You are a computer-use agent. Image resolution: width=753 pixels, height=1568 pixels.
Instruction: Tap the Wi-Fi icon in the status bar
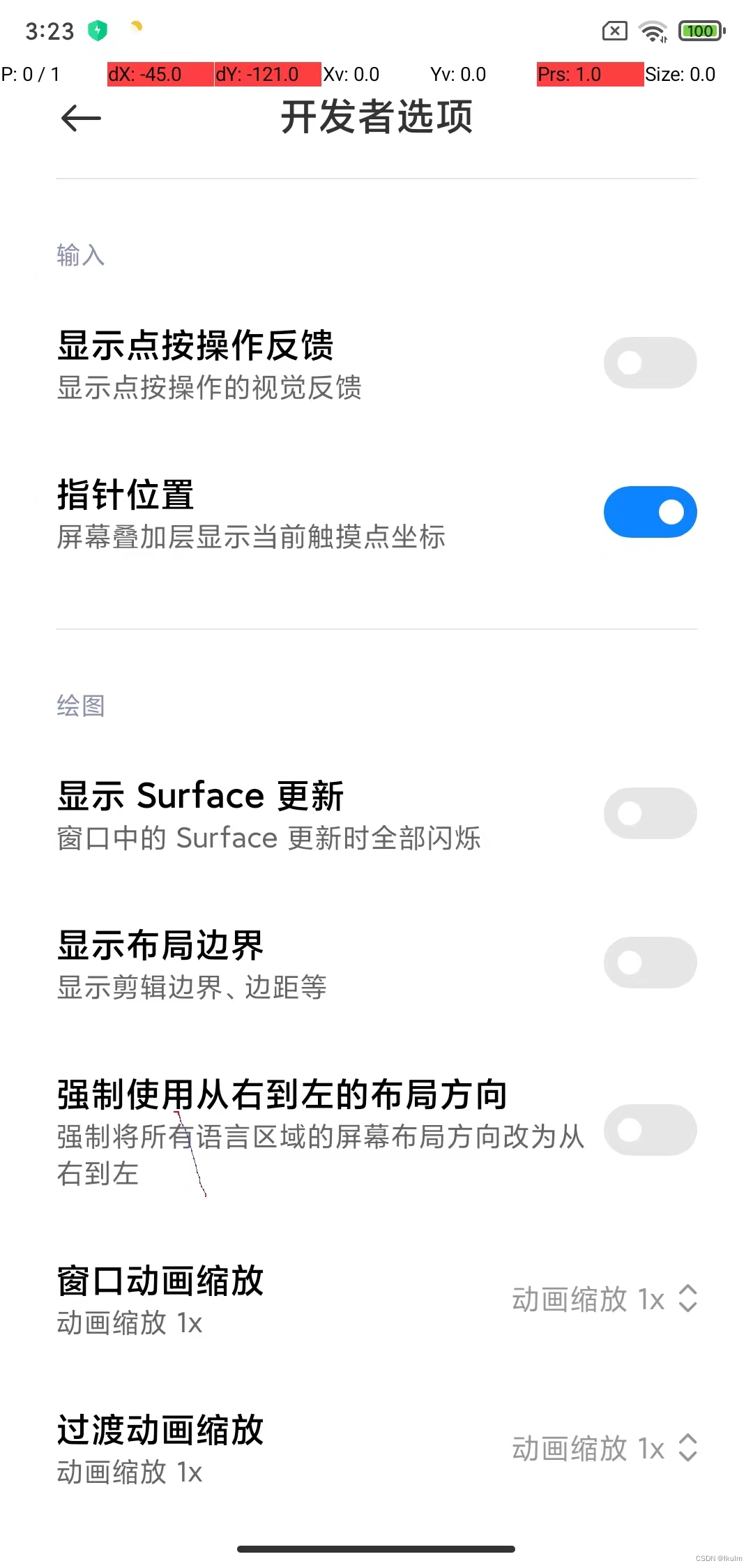[x=653, y=30]
